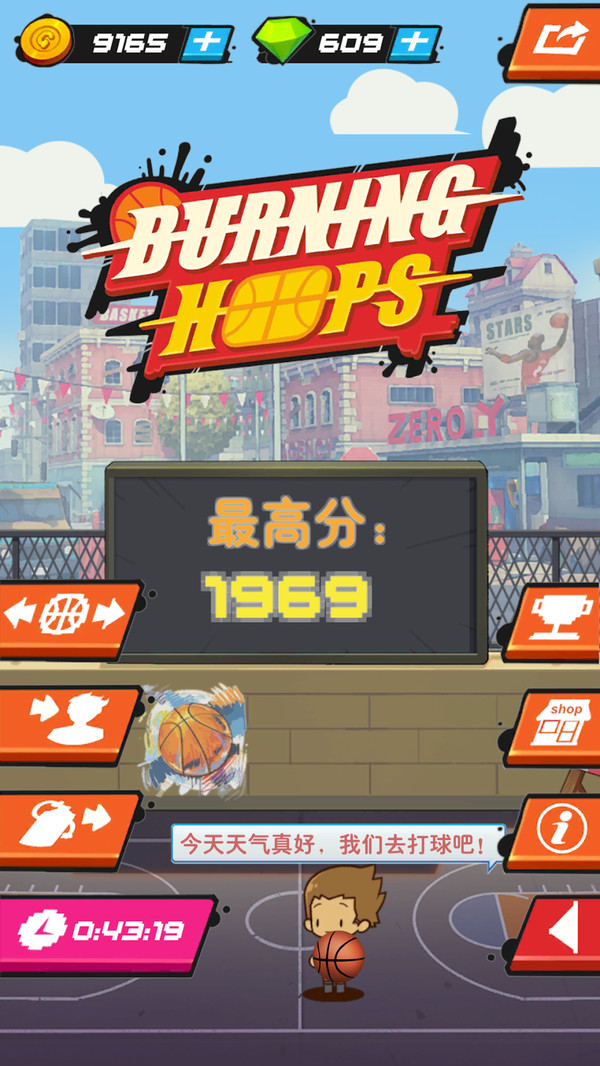Tap the player holding the basketball

(x=335, y=930)
